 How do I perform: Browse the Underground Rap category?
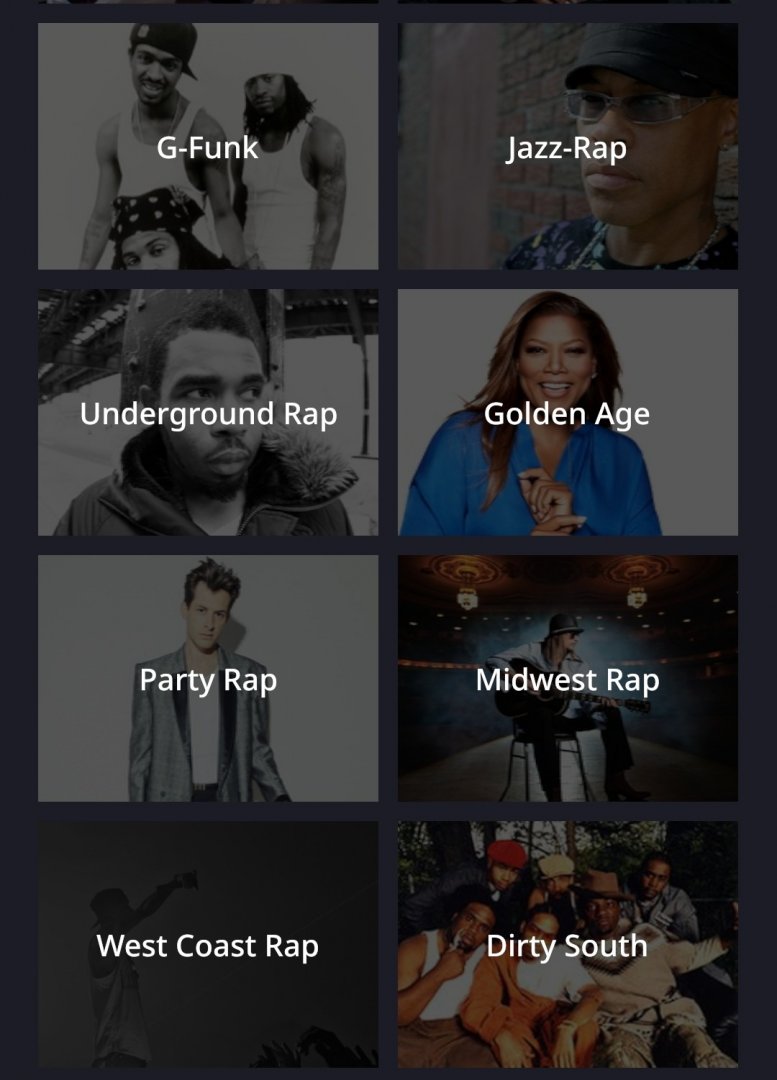point(208,413)
